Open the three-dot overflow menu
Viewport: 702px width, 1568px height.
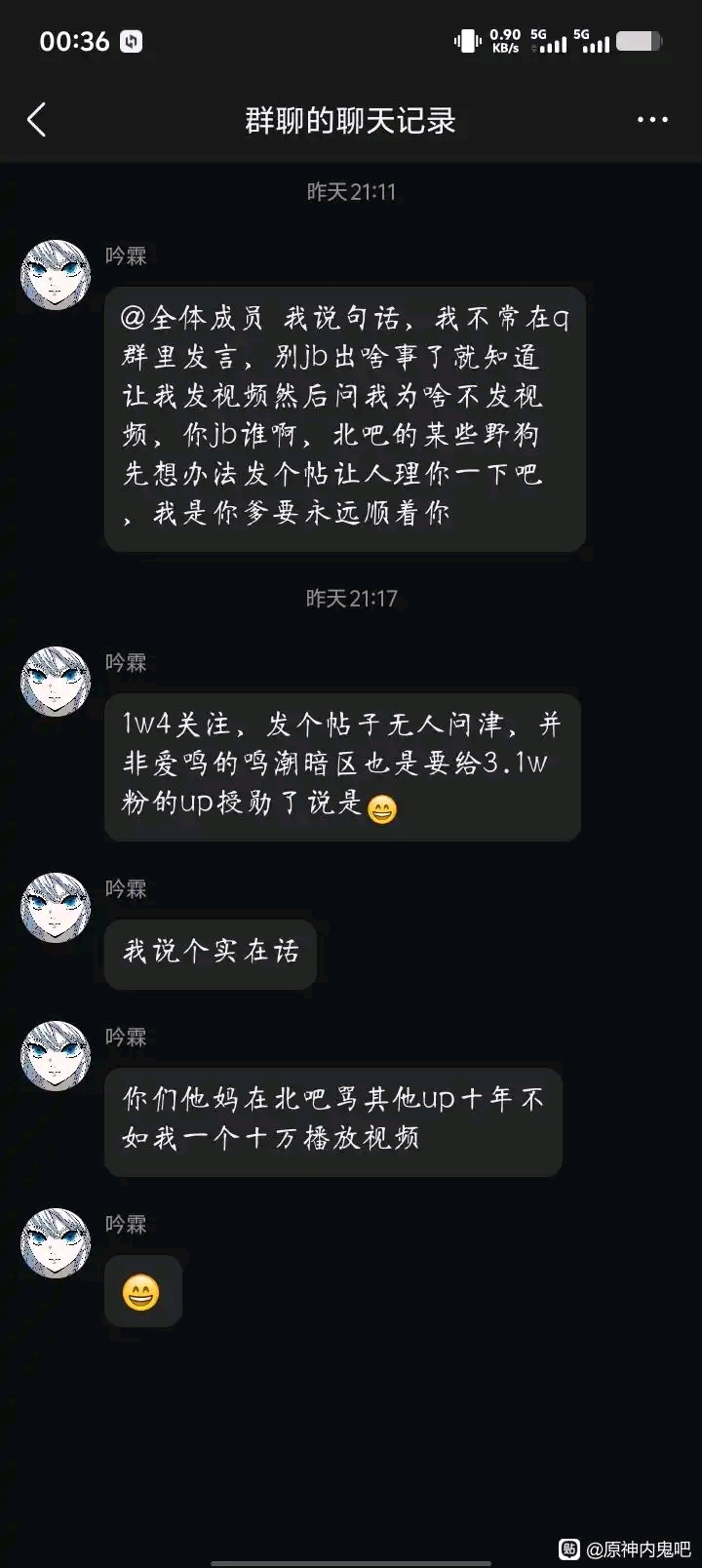tap(652, 120)
